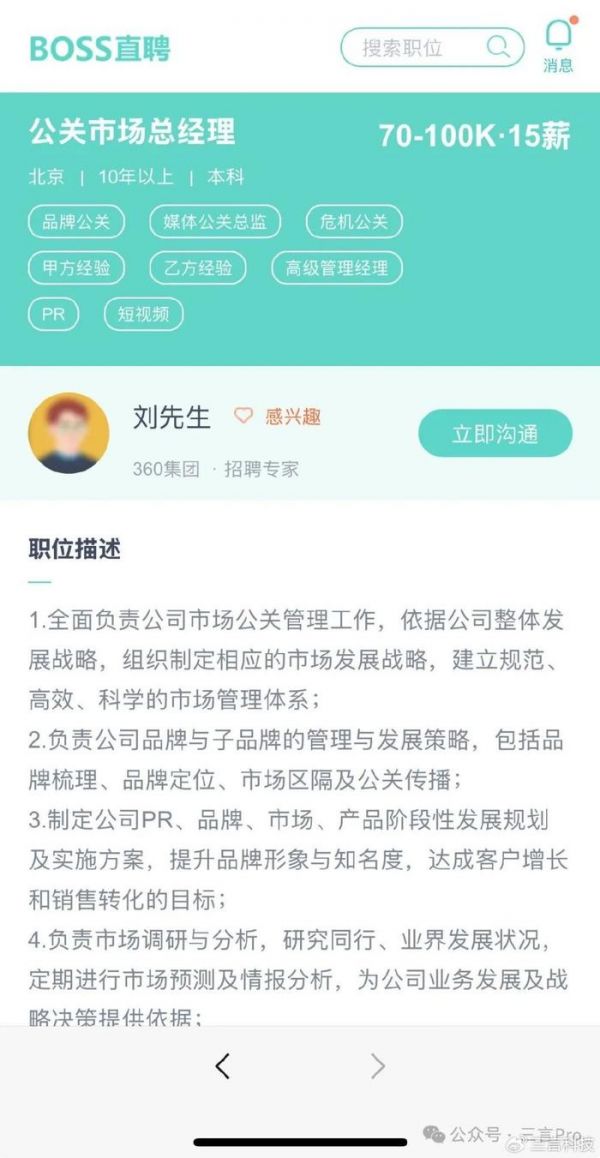Open the 消息 notifications bell
The height and width of the screenshot is (1158, 600).
tap(558, 44)
